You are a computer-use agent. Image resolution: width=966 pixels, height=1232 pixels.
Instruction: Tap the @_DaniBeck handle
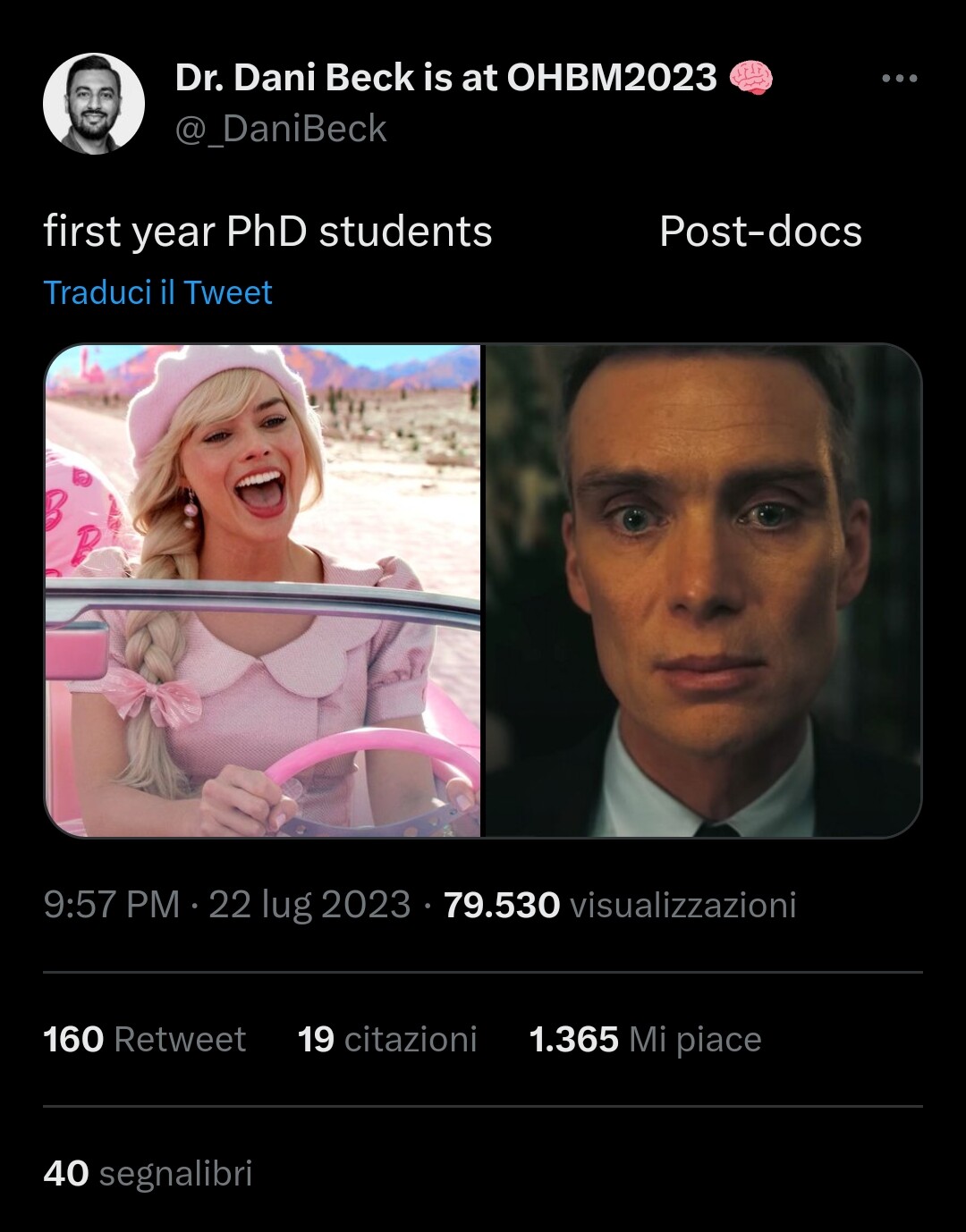click(281, 129)
